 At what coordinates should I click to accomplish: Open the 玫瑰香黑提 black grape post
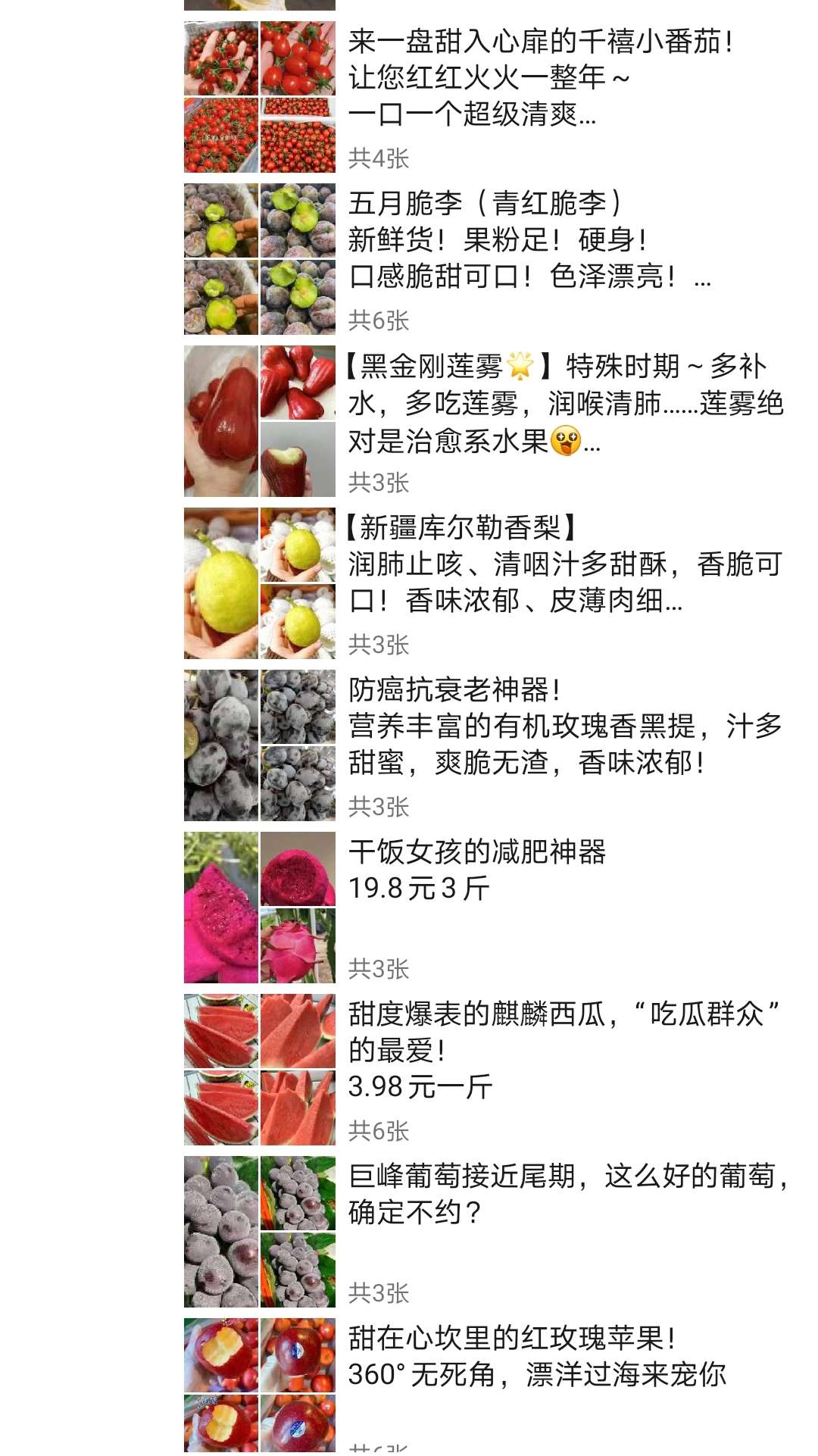(x=564, y=726)
